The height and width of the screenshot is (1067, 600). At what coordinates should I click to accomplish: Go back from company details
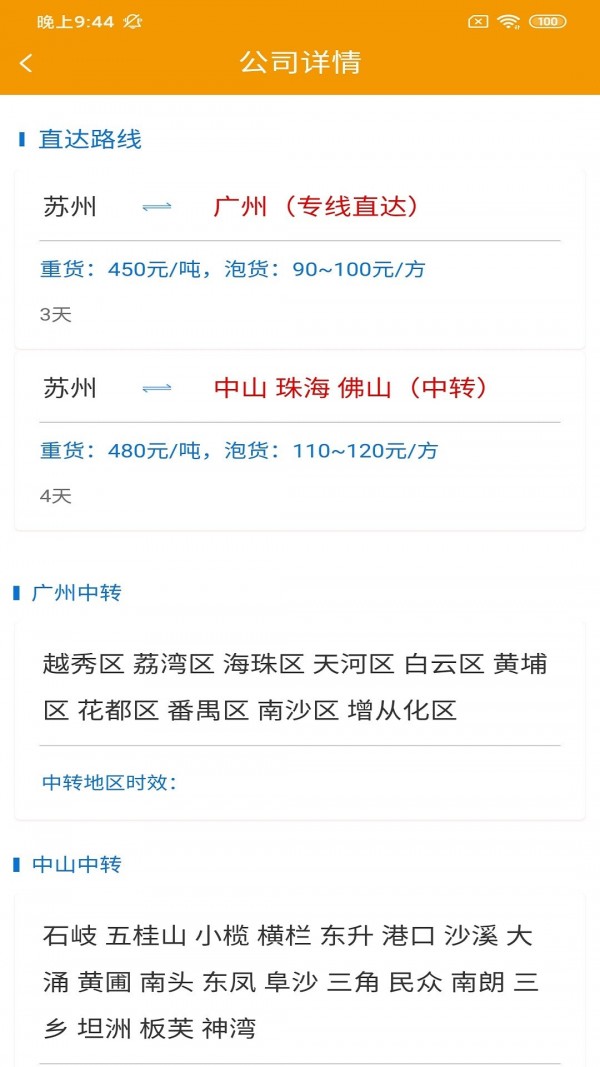(26, 63)
